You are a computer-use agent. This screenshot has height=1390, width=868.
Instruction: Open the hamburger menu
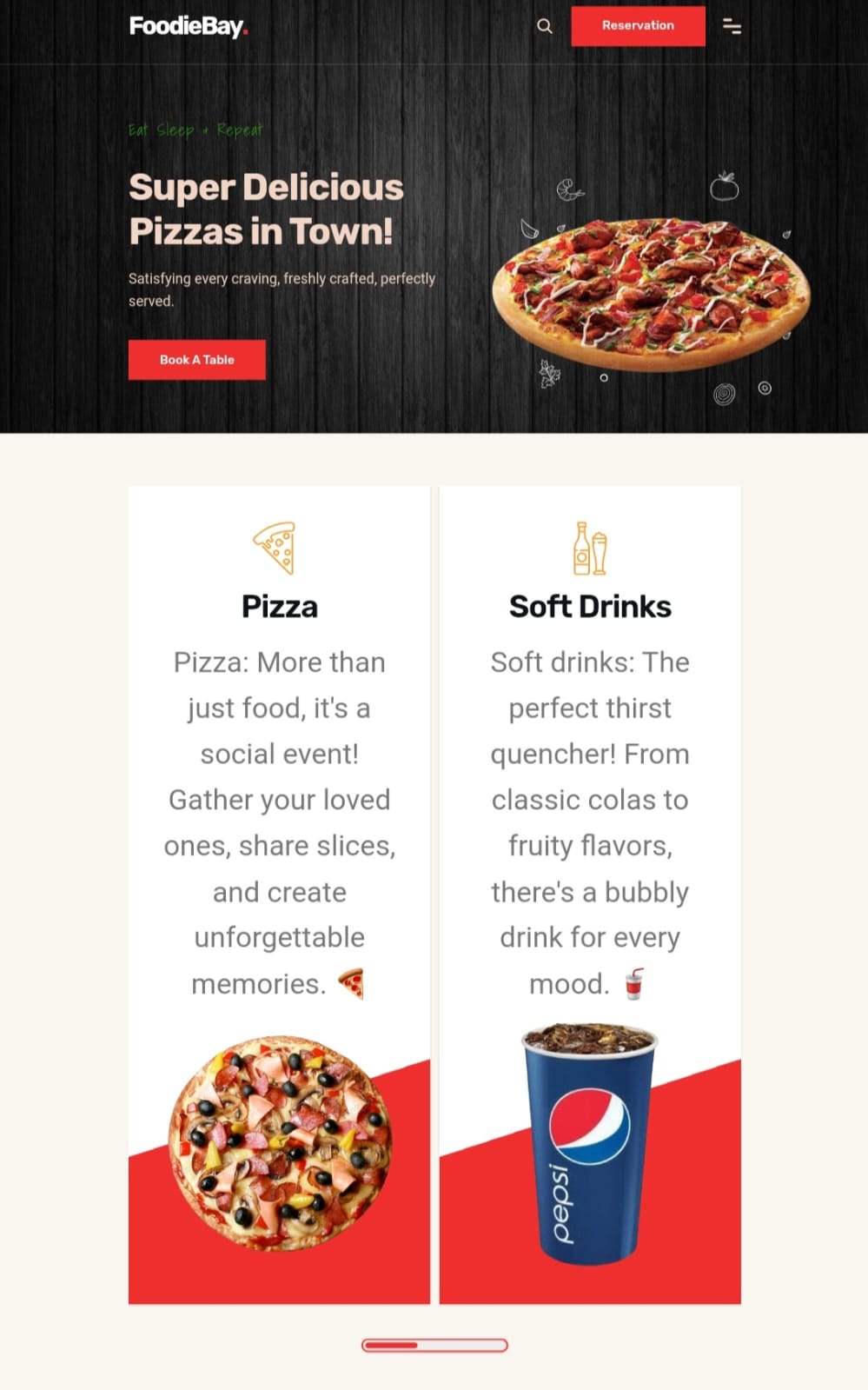pyautogui.click(x=732, y=27)
